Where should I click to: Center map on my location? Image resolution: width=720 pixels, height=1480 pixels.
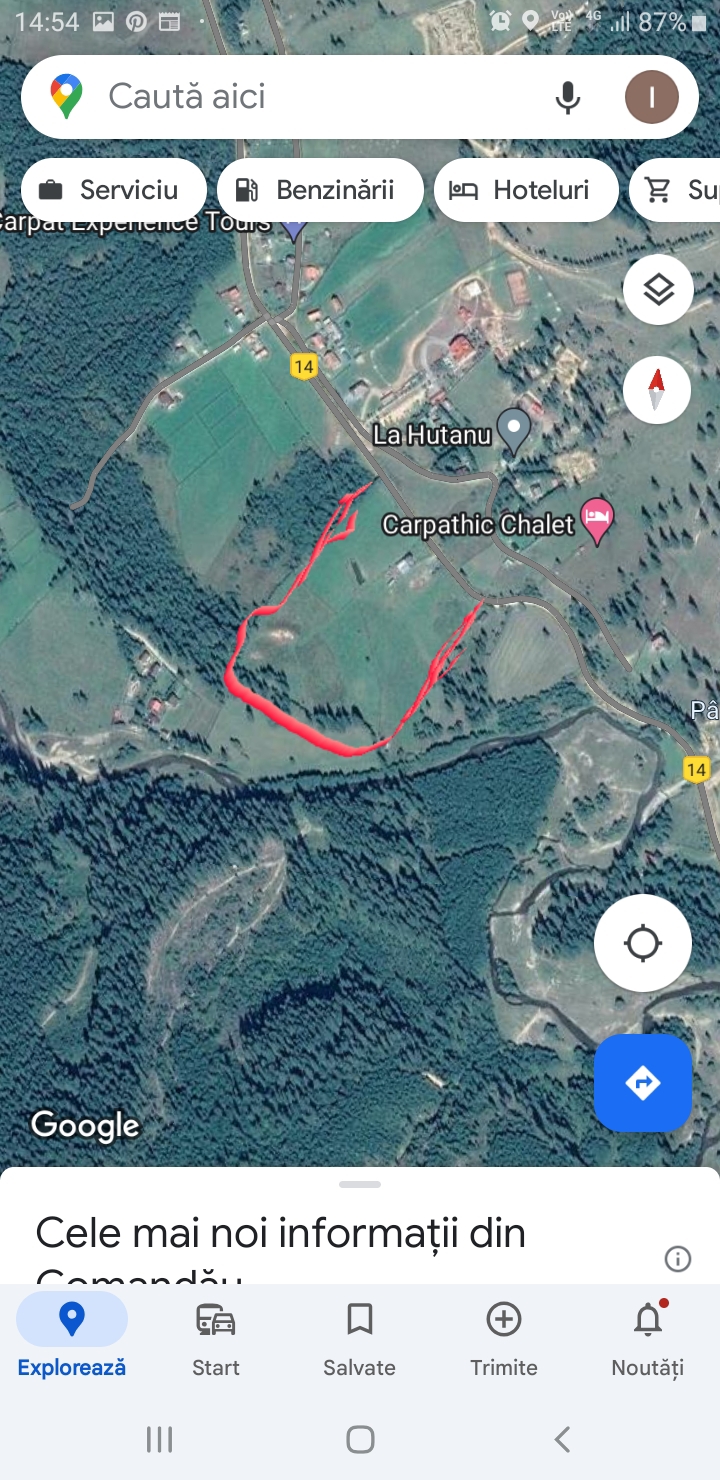(x=642, y=943)
